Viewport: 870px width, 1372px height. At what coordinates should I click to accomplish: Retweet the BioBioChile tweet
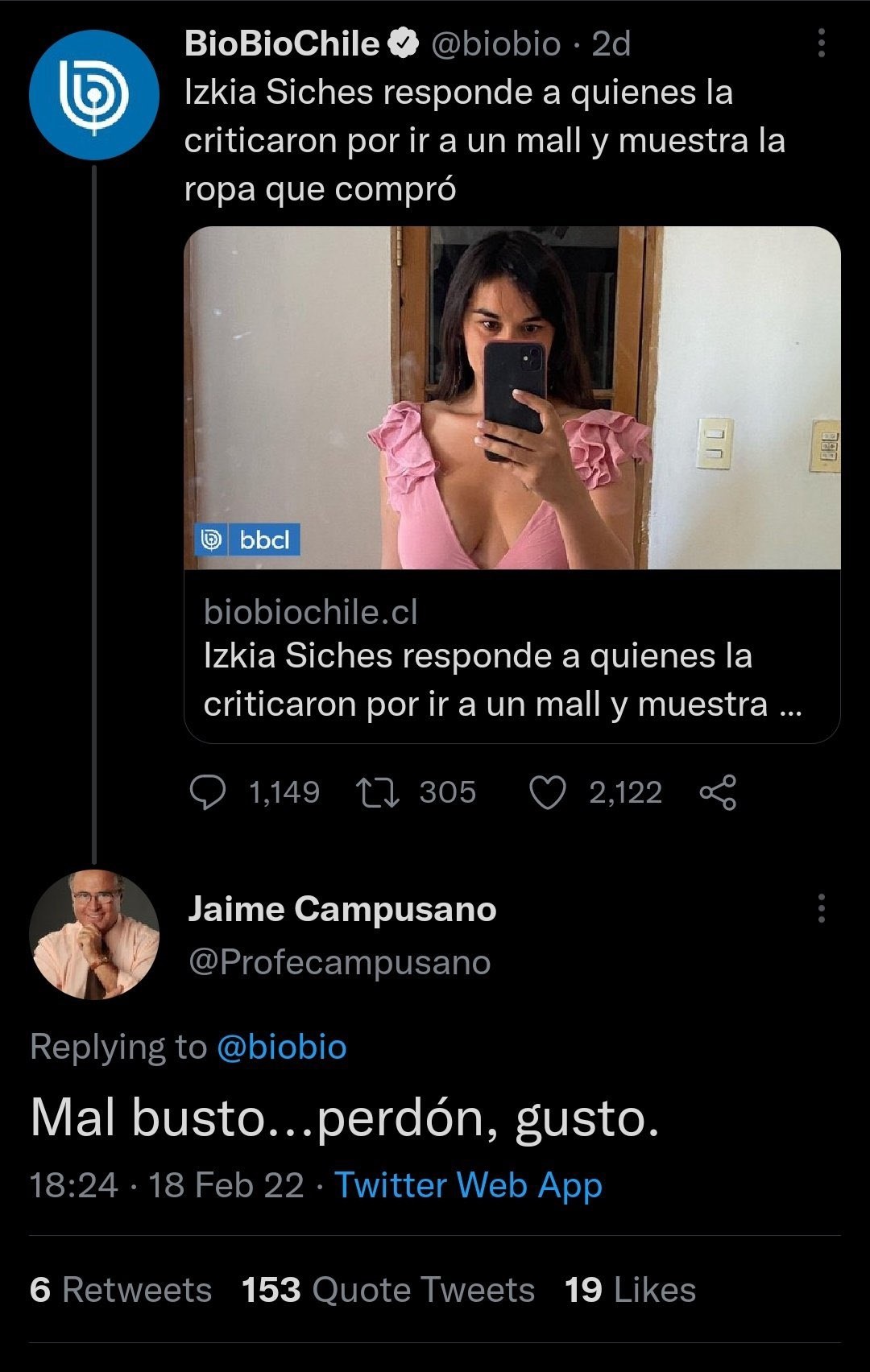click(378, 792)
